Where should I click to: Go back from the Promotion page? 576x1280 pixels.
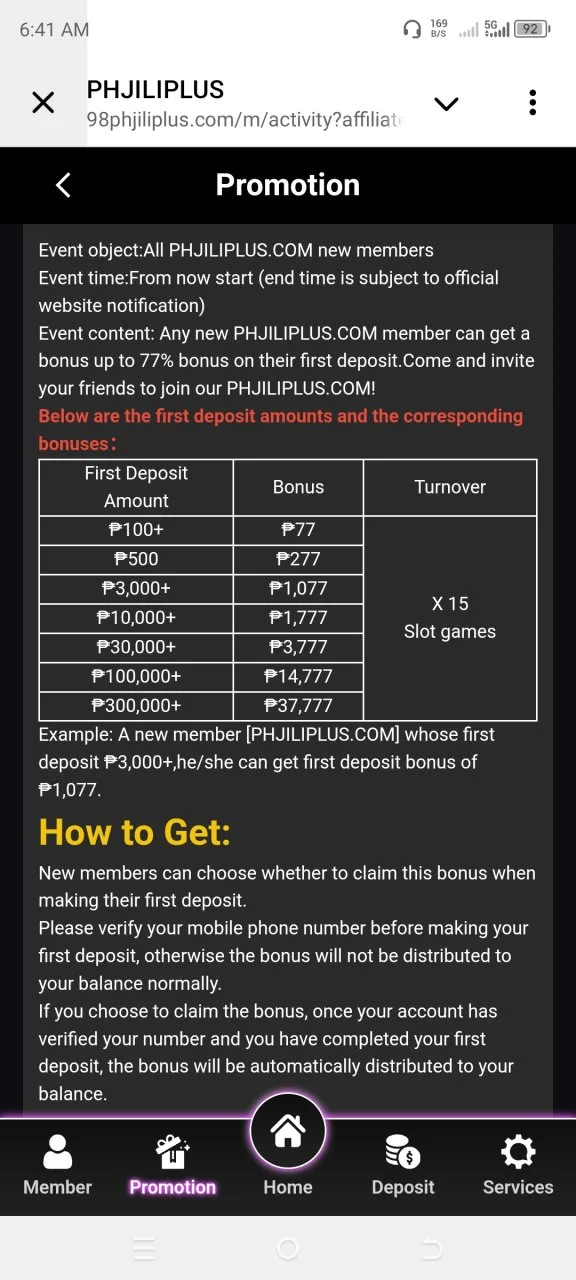[x=63, y=185]
